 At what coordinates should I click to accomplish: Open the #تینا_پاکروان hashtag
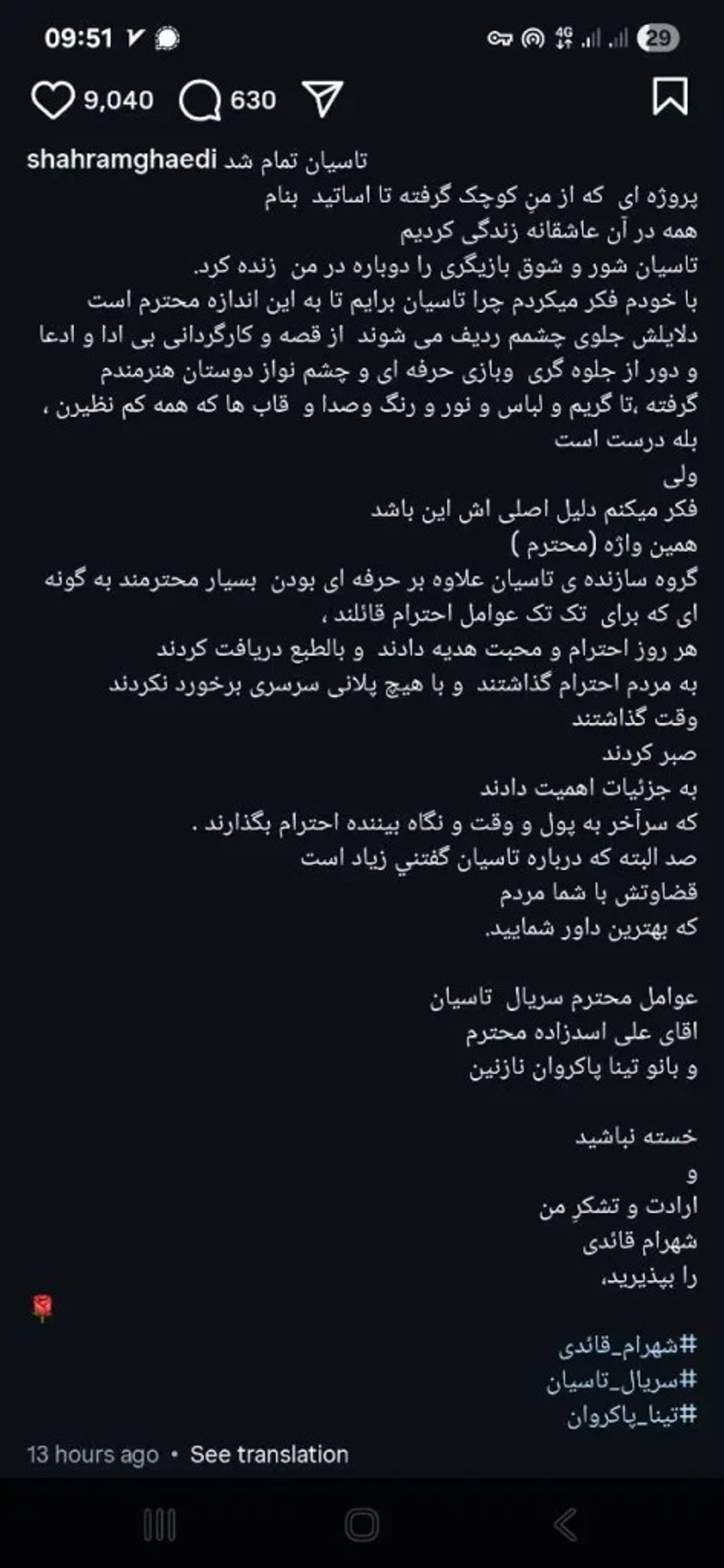tap(632, 1417)
